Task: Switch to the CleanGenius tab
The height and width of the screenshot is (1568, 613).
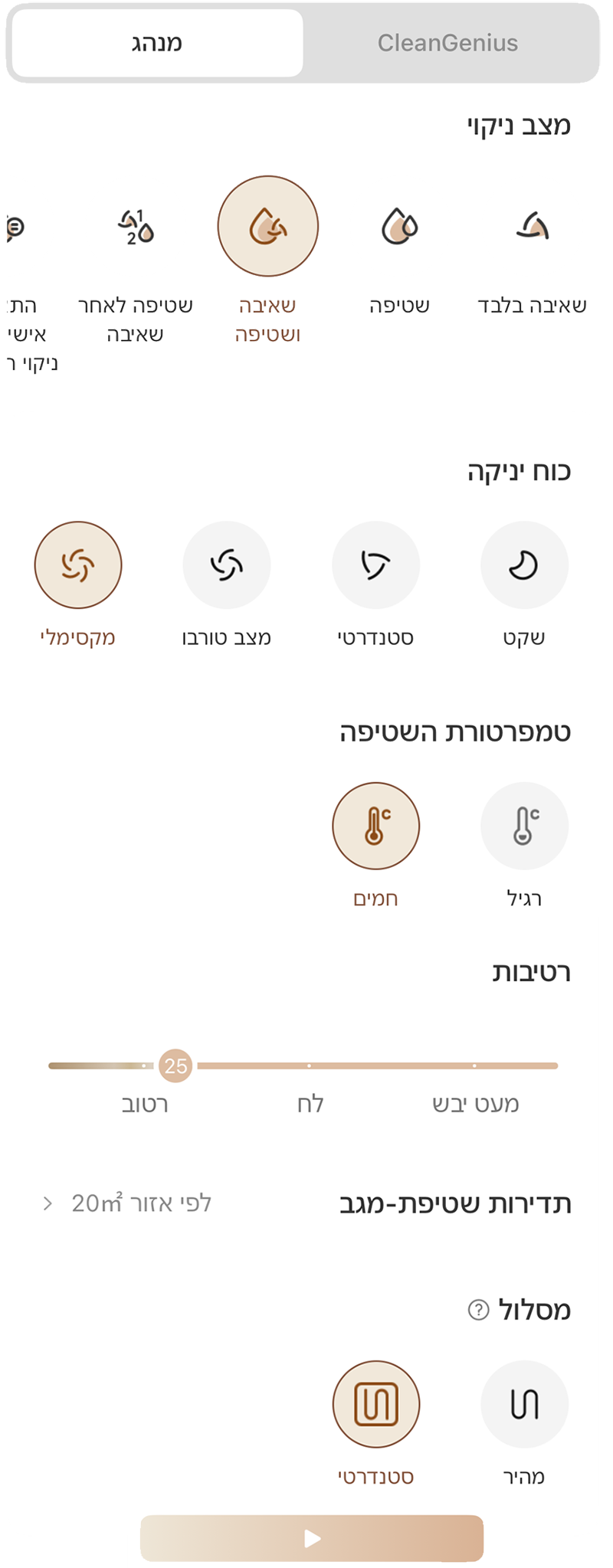Action: tap(447, 43)
